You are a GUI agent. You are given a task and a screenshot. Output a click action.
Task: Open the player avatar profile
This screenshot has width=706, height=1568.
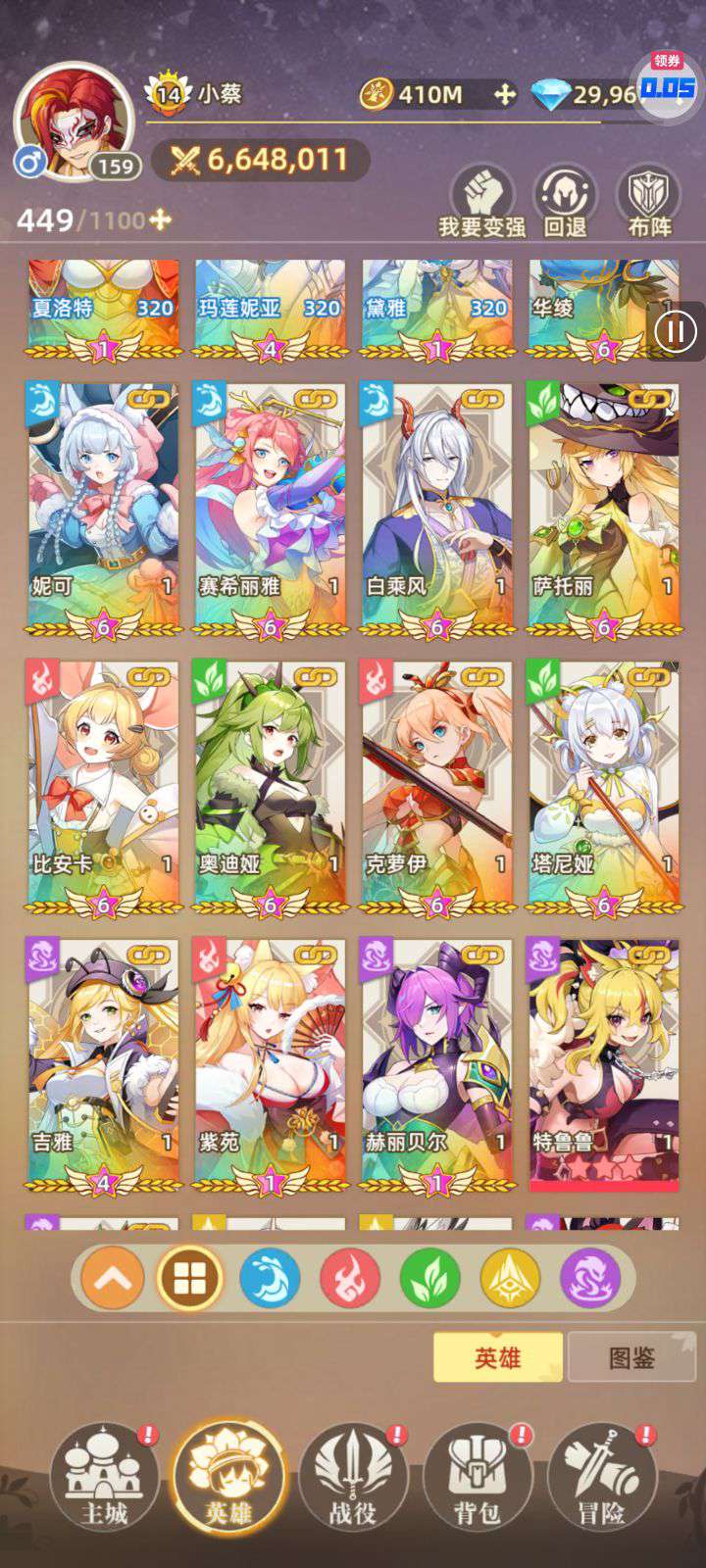coord(74,122)
